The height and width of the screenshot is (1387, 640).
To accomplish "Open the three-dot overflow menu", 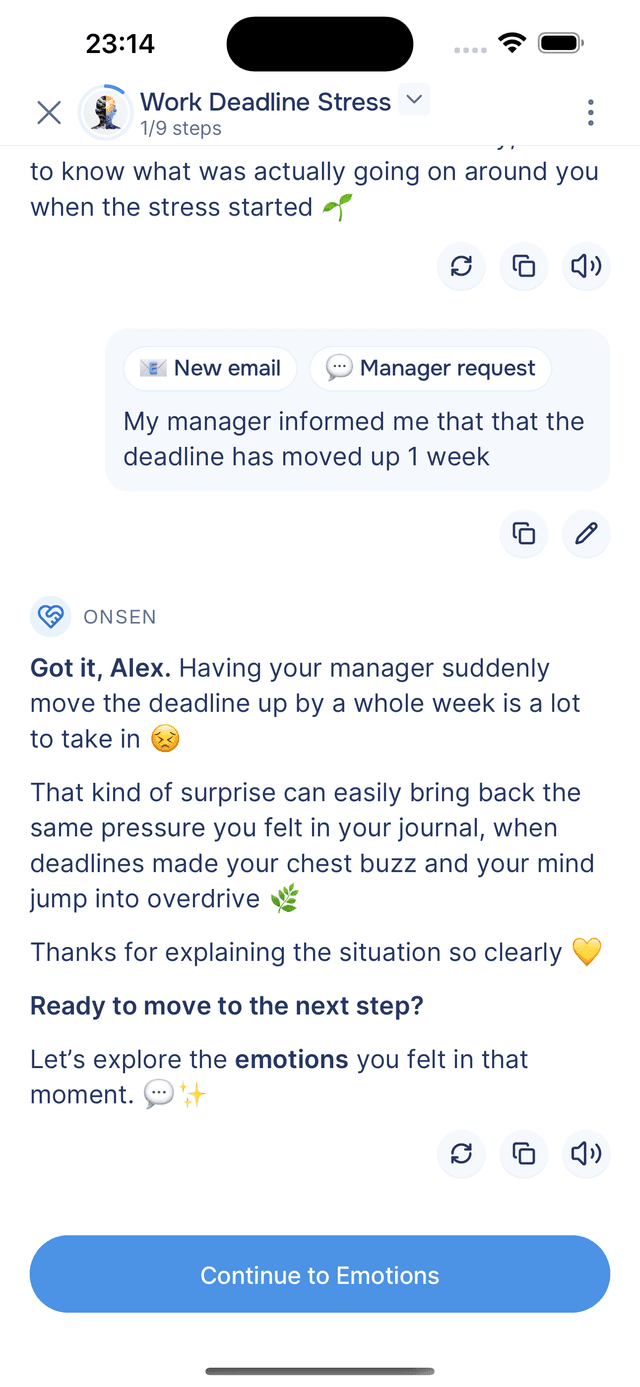I will [591, 112].
